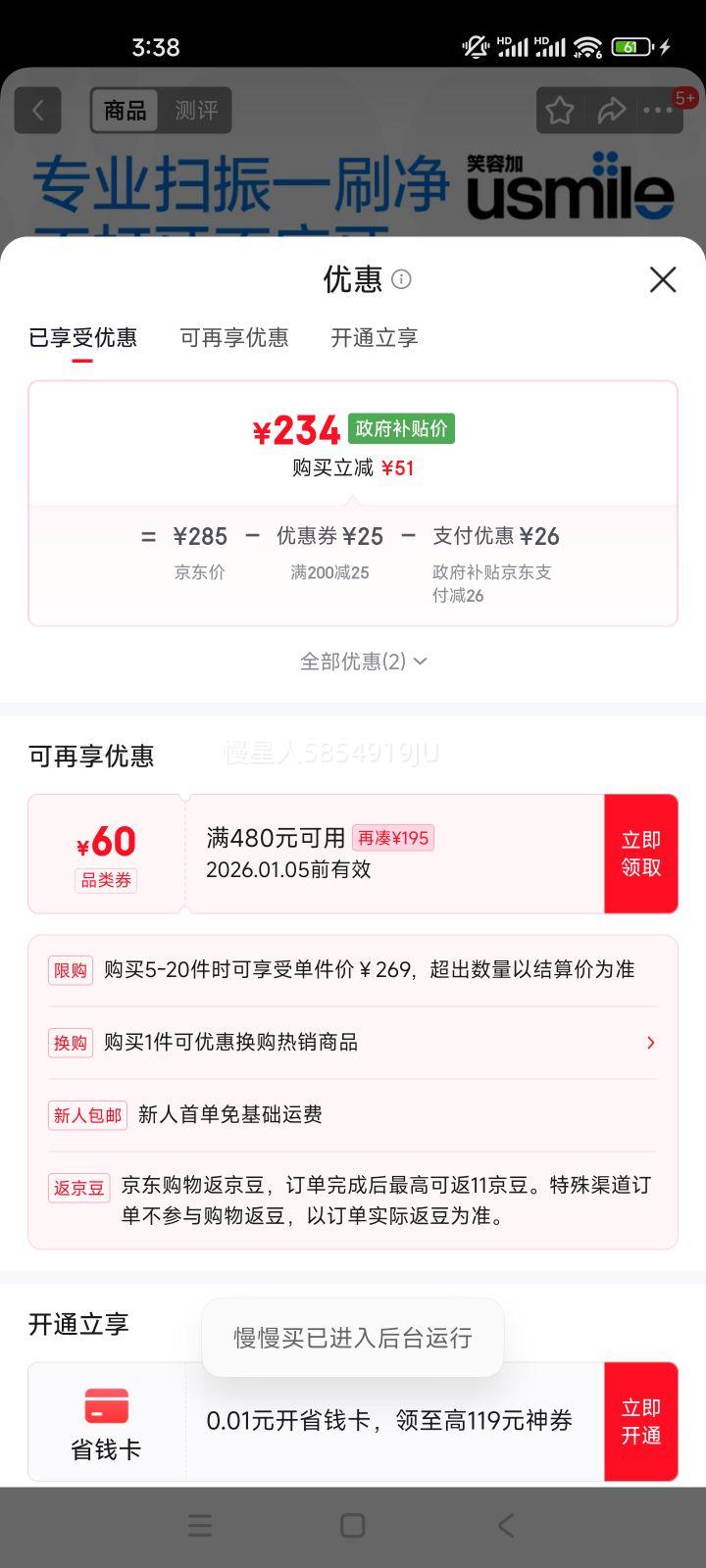Tap 立即领取 to claim the ¥60 coupon
This screenshot has width=706, height=1568.
click(641, 854)
